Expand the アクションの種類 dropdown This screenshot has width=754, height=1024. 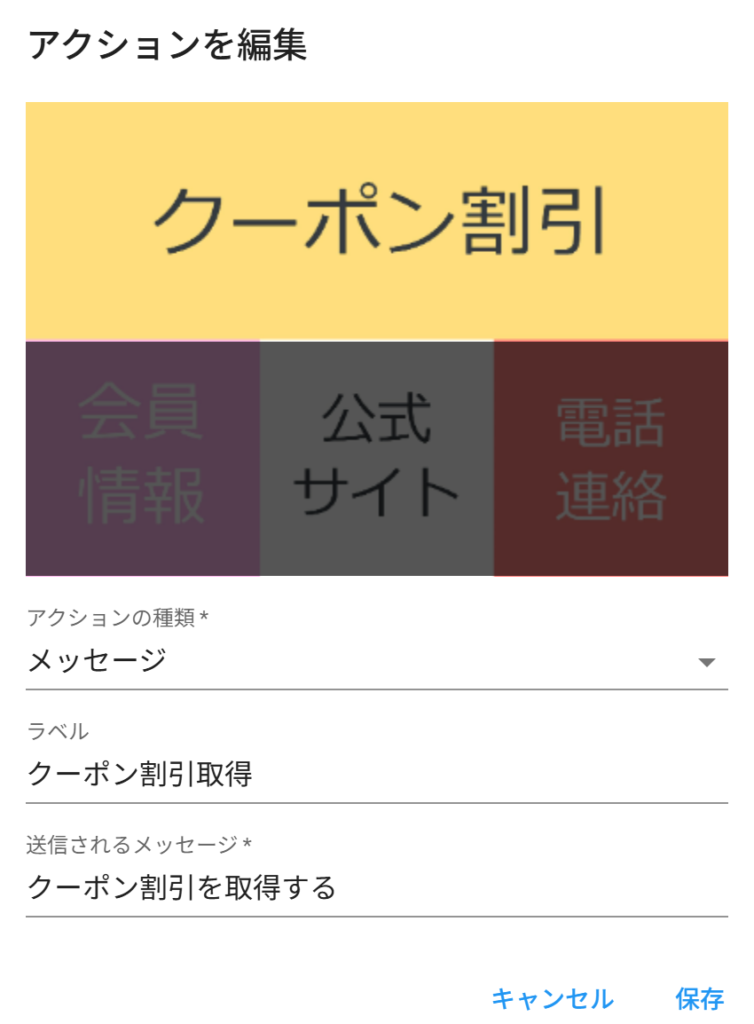click(377, 661)
